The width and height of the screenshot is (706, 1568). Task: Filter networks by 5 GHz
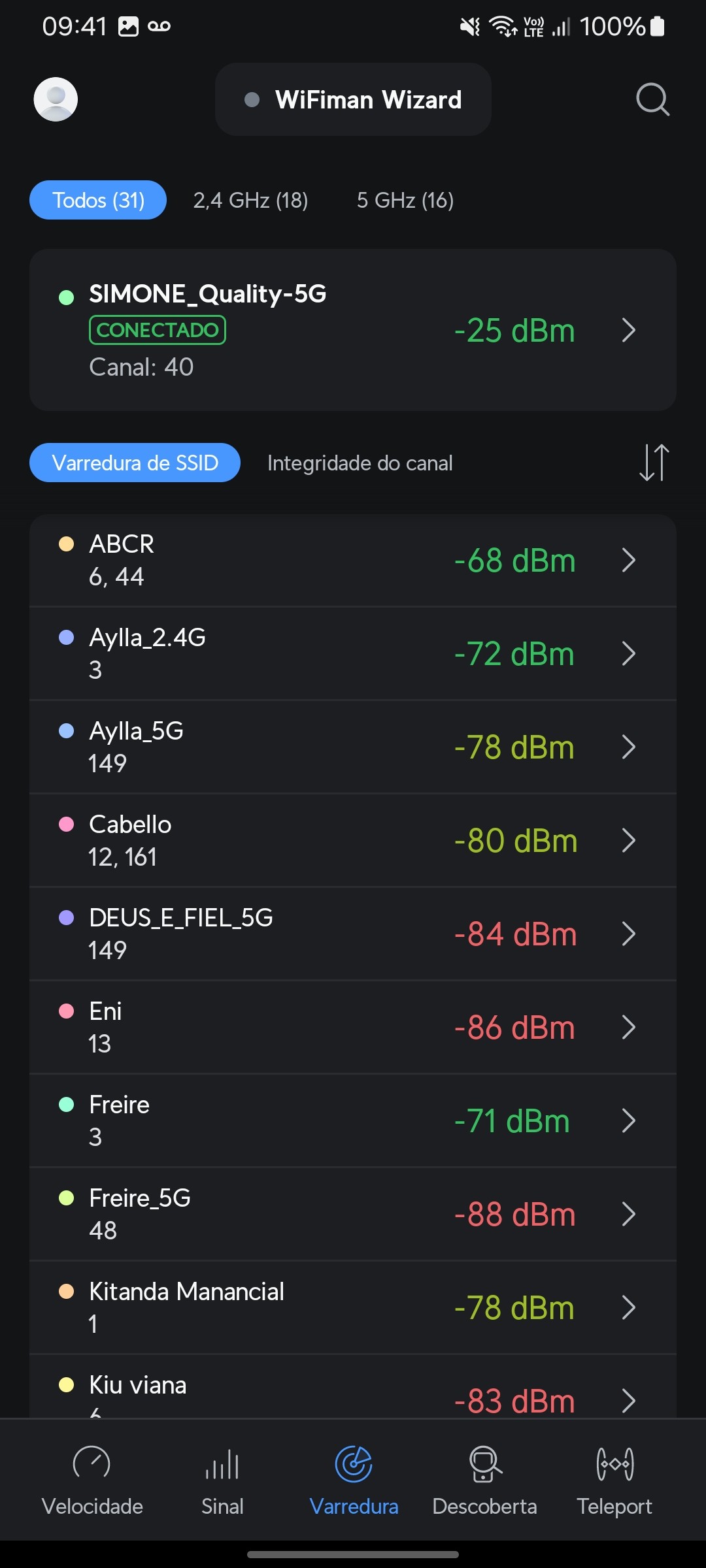(405, 200)
